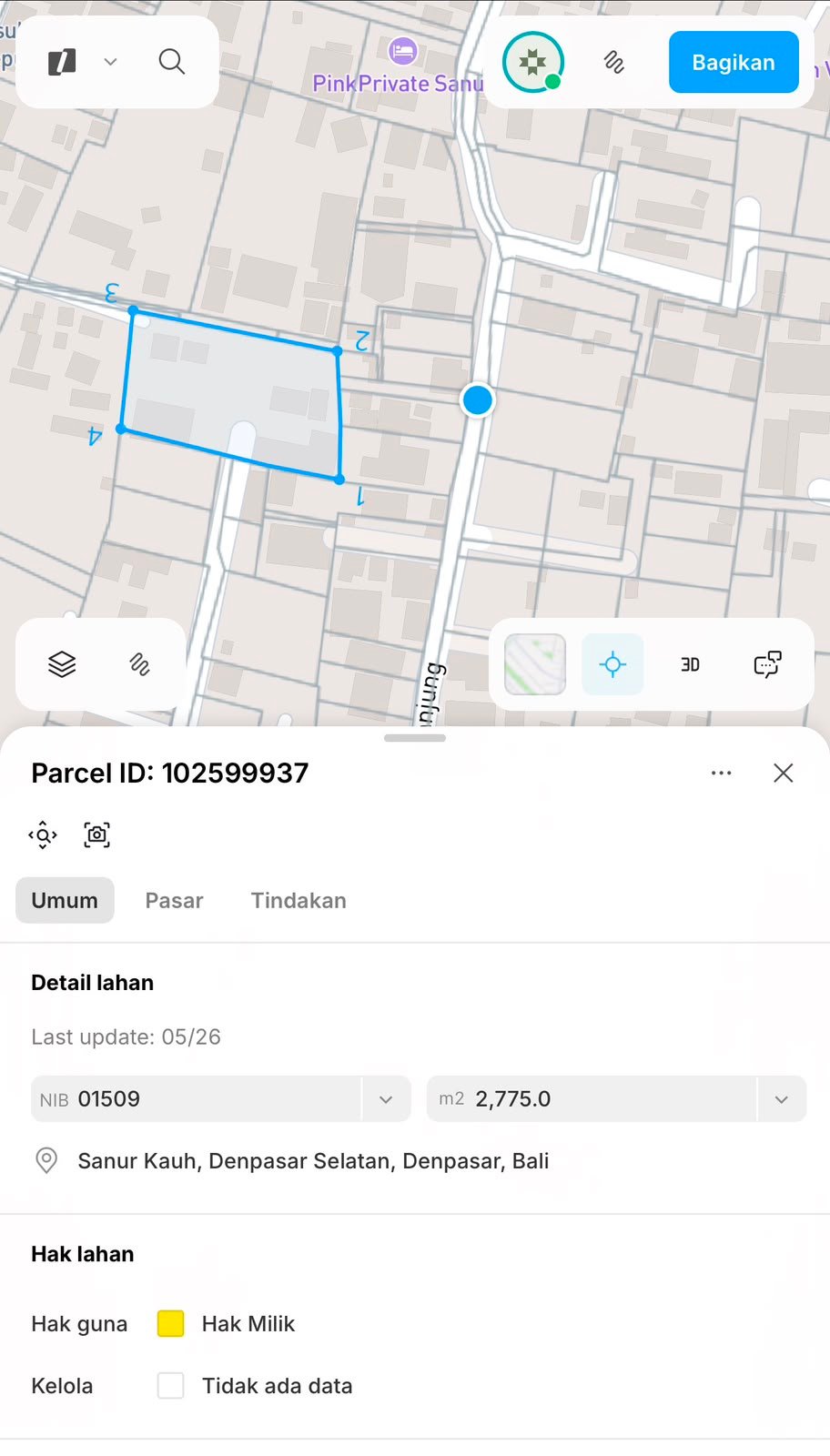Open the map search magnifier
Screen dimensions: 830x1456
click(171, 62)
